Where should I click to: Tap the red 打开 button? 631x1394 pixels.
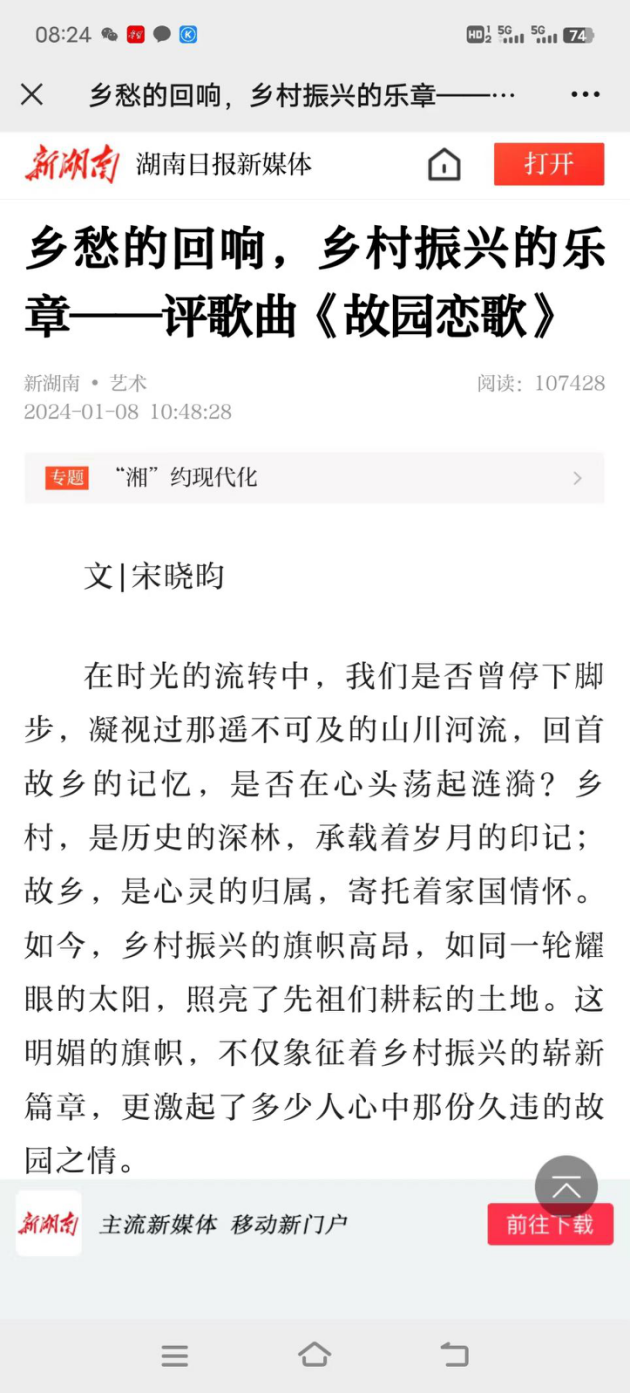click(549, 164)
